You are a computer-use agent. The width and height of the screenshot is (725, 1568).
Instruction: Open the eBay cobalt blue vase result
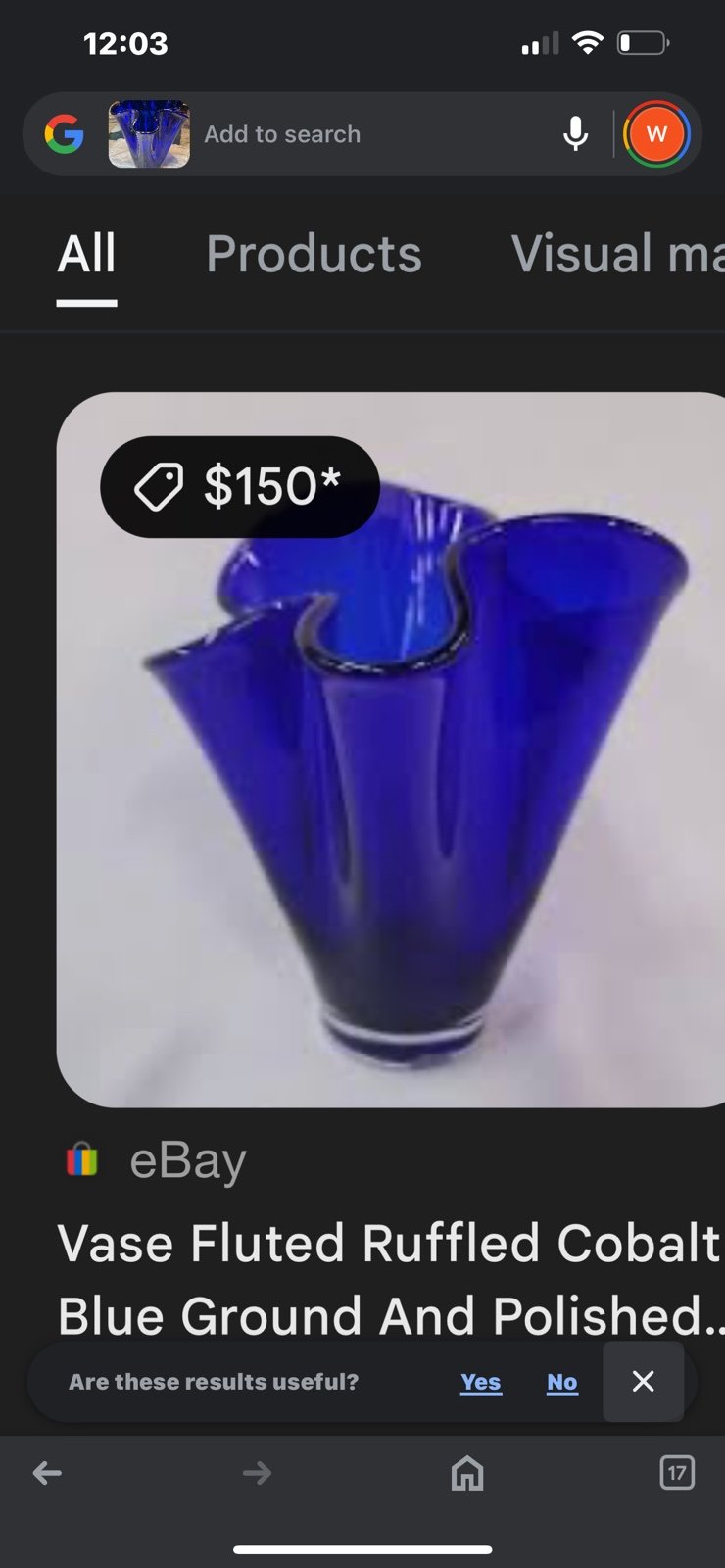[391, 750]
